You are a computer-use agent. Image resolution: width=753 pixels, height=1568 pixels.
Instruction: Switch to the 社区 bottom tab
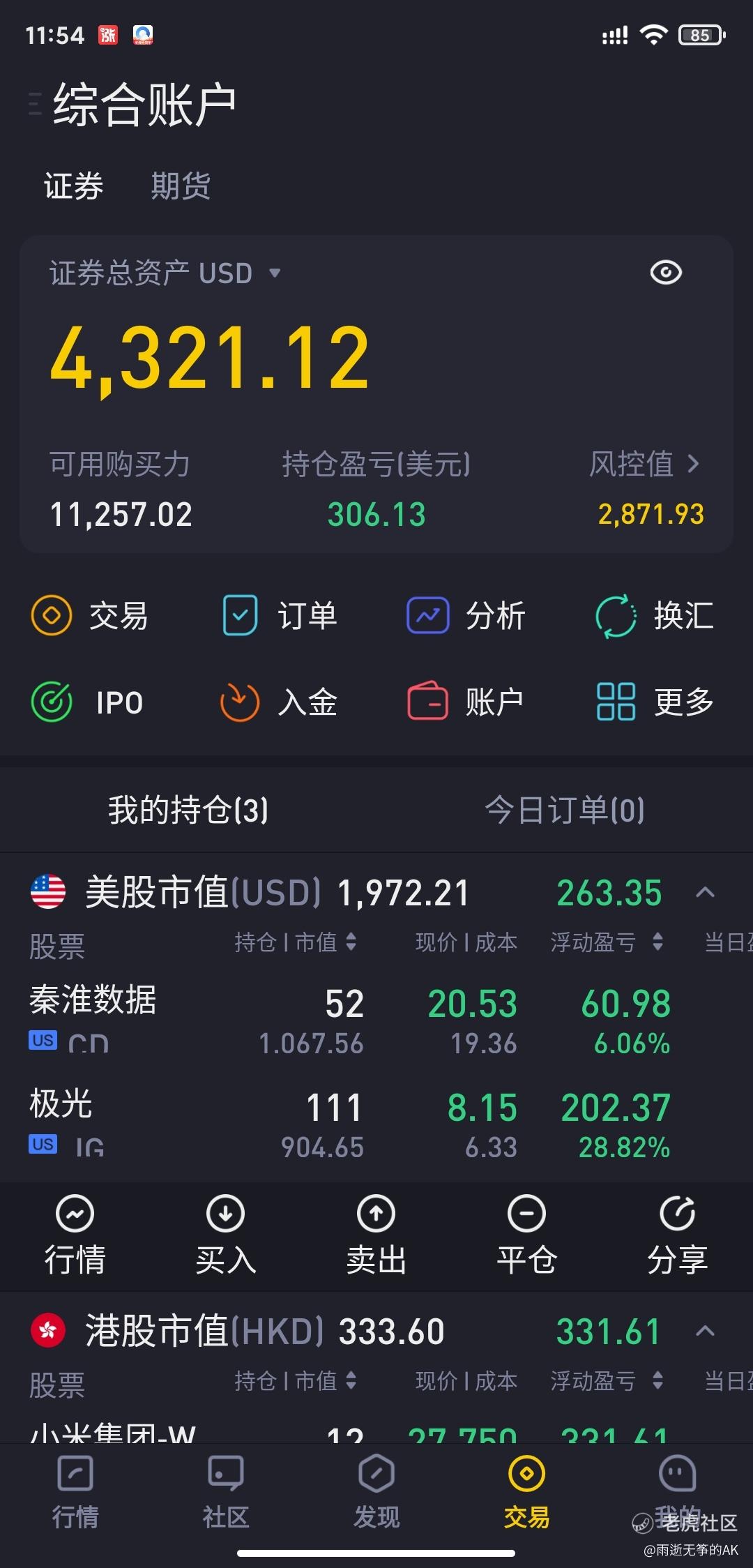coord(225,1491)
